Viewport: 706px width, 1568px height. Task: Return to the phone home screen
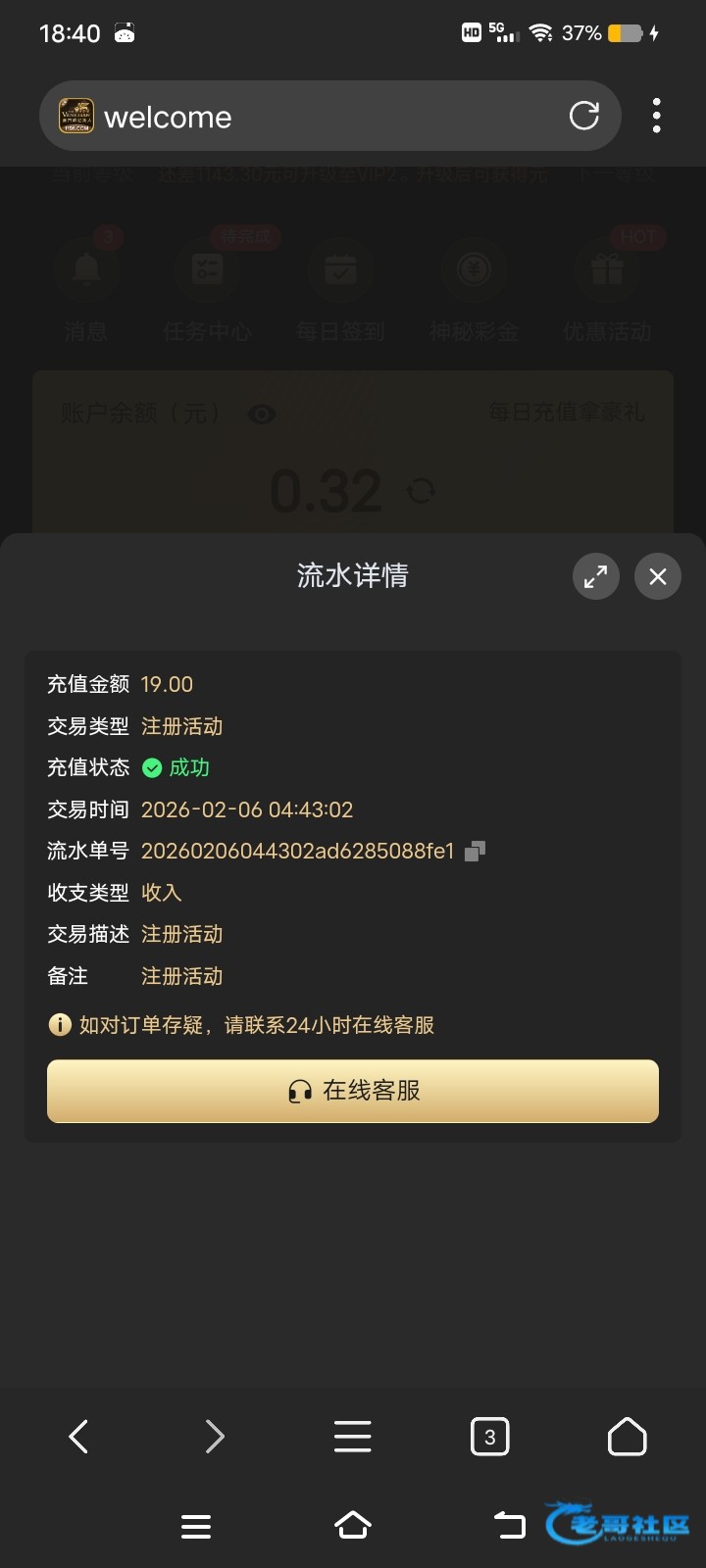tap(353, 1525)
